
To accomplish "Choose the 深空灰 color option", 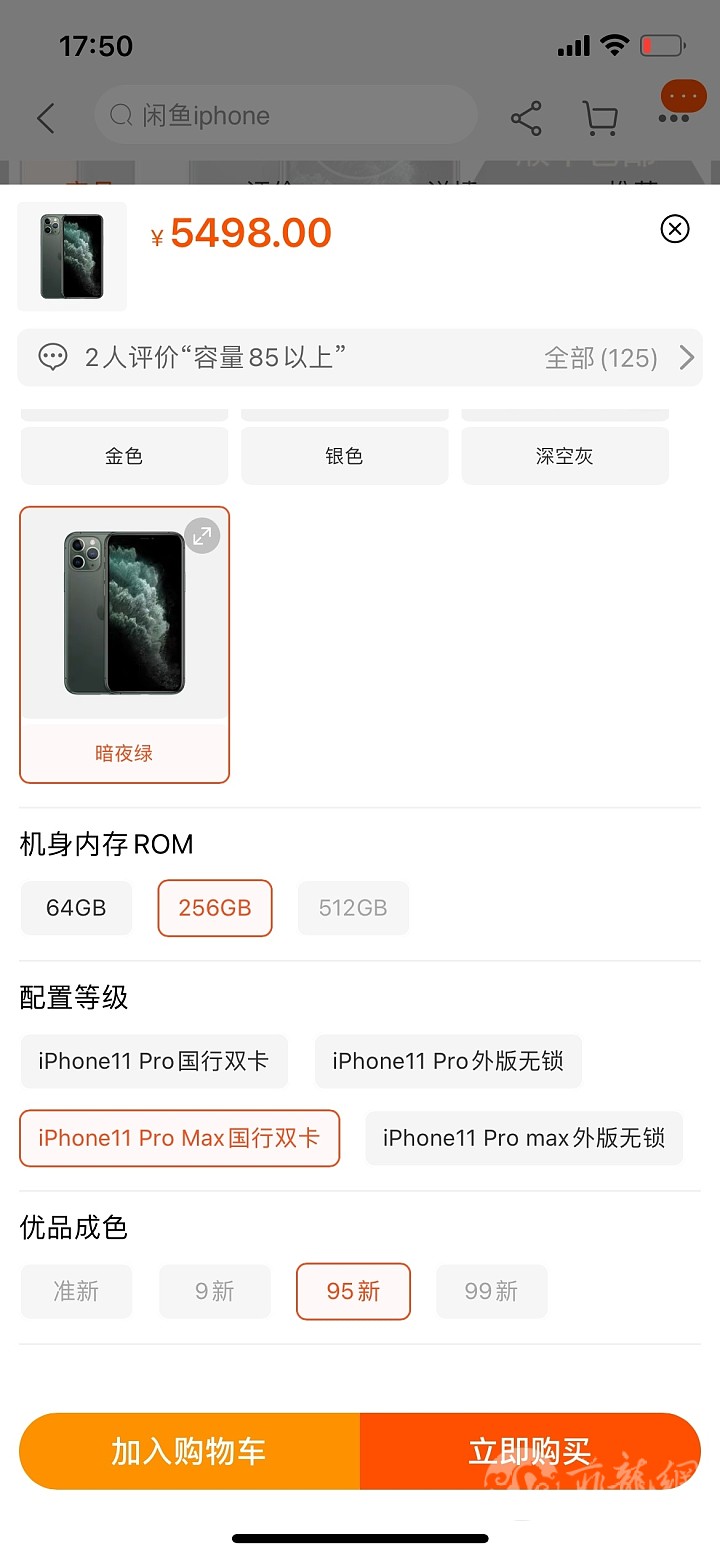I will click(x=564, y=456).
